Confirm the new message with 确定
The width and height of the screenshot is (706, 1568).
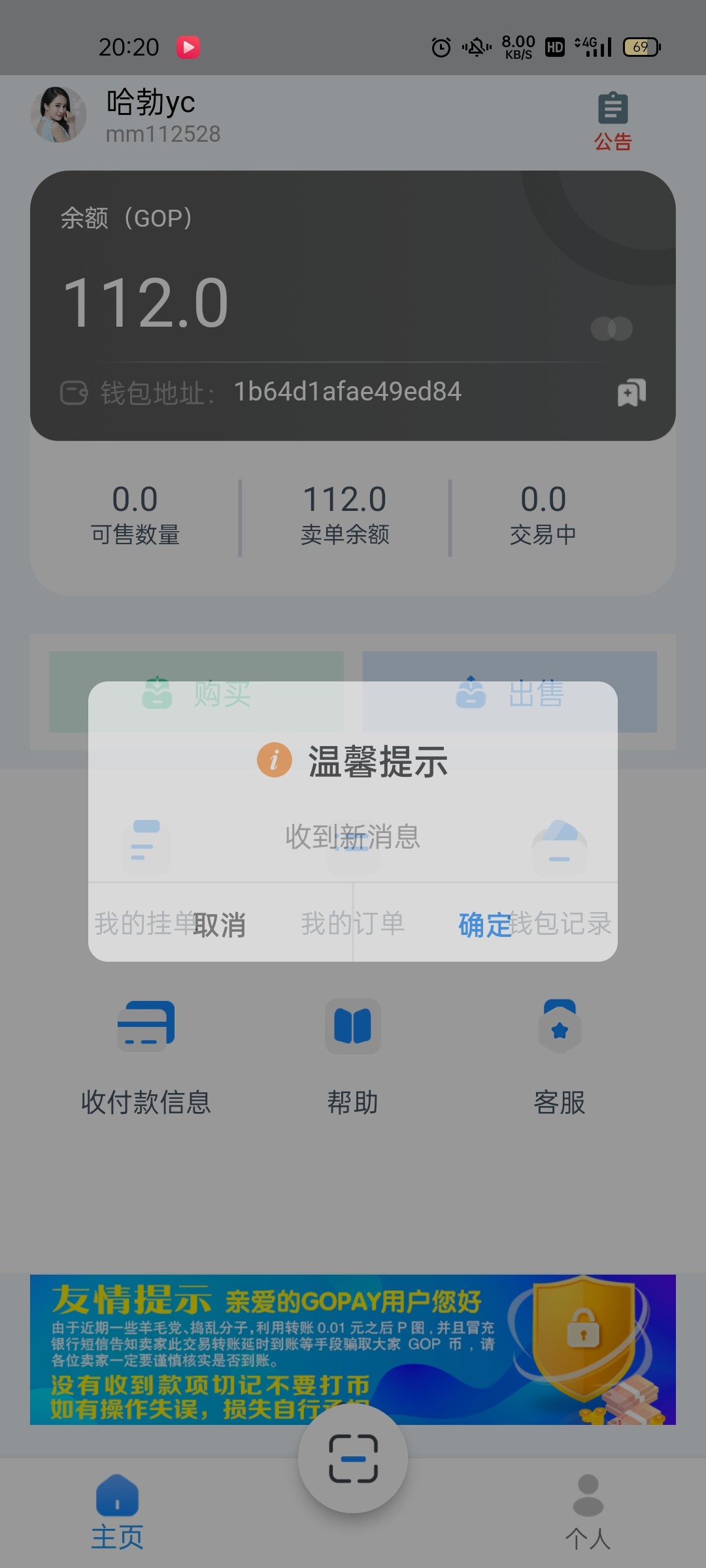pos(484,924)
